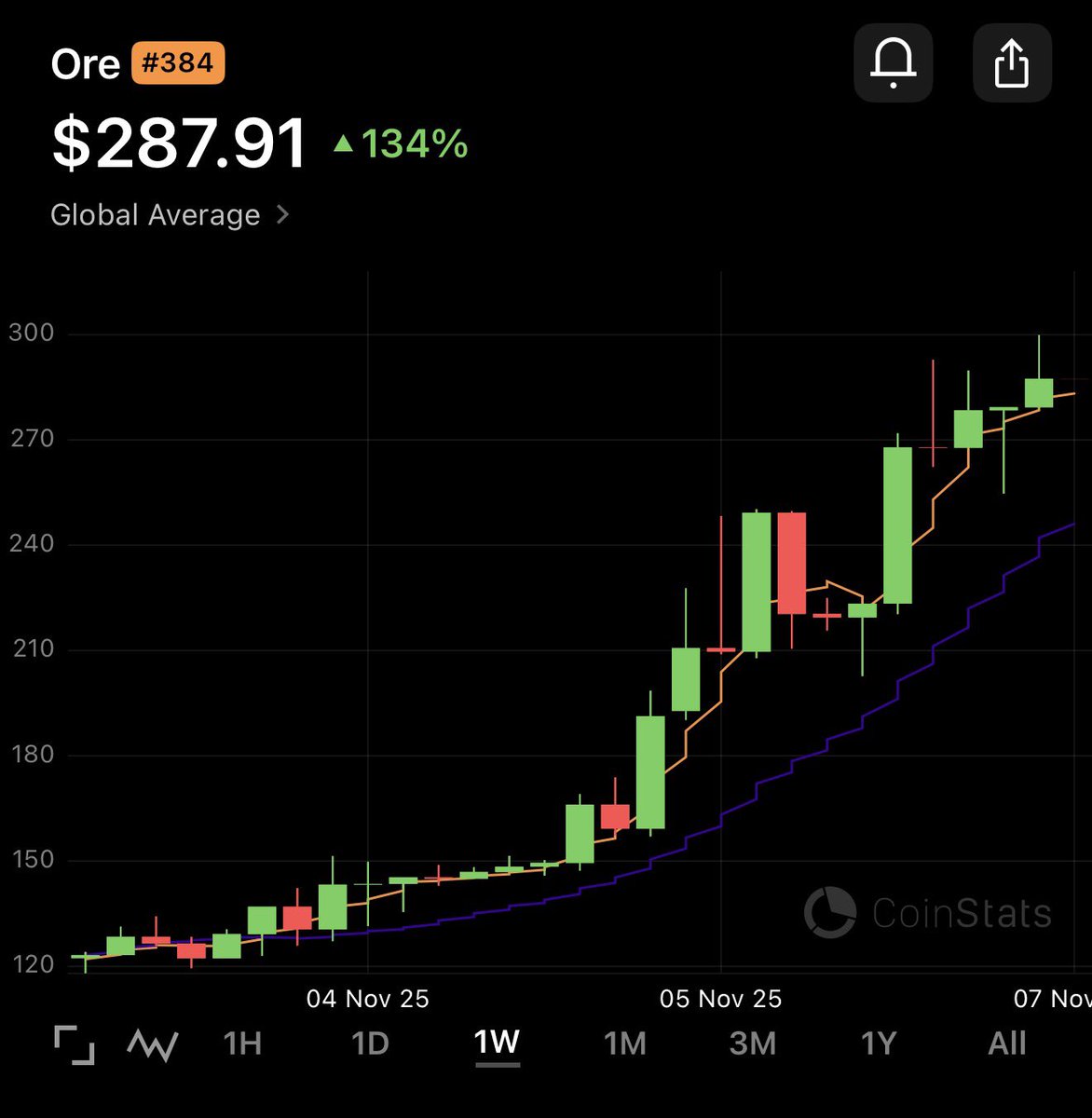
Task: Choose the 1W chart range
Action: tap(497, 1043)
